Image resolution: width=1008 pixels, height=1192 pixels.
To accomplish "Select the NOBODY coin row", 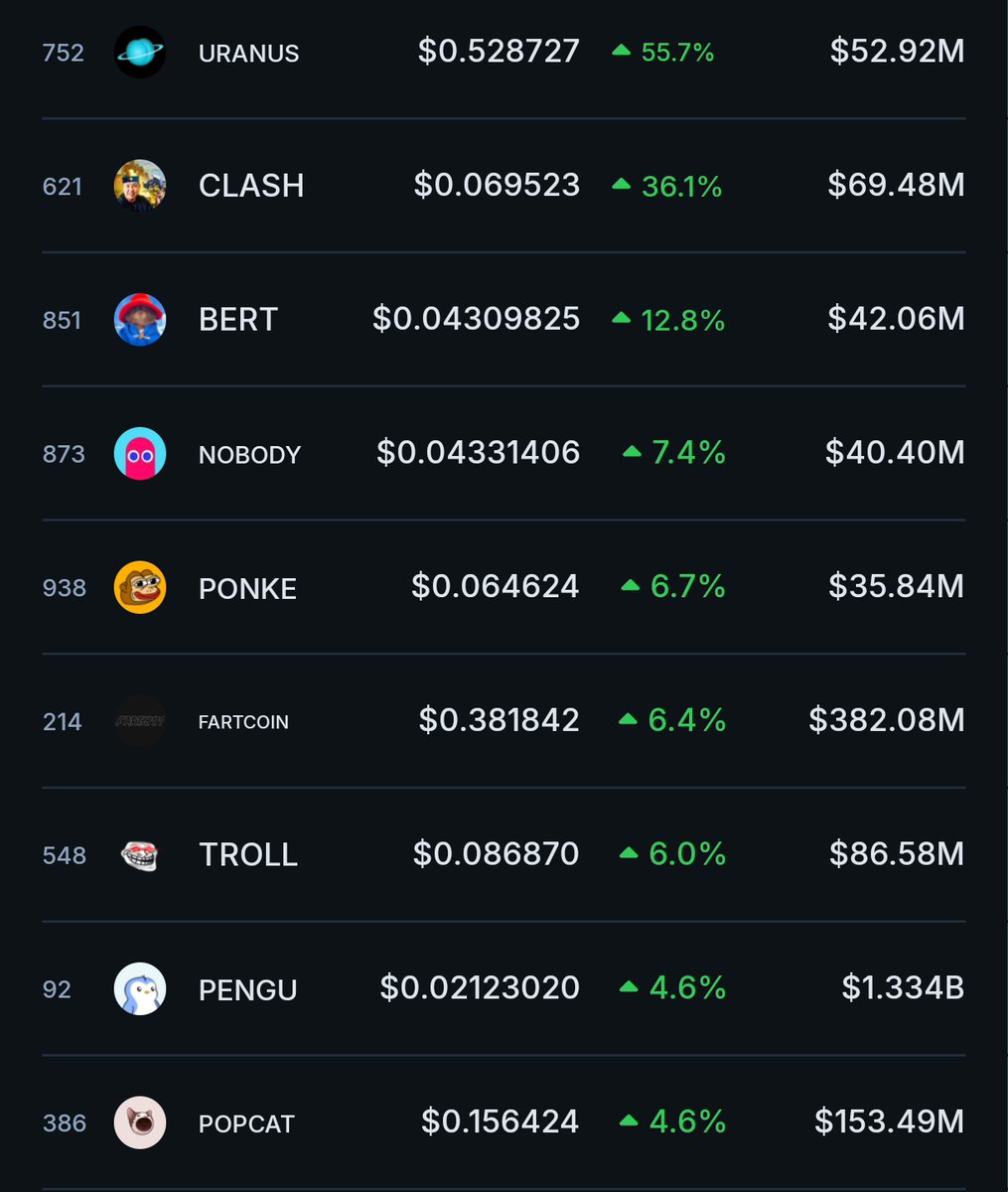I will [249, 454].
